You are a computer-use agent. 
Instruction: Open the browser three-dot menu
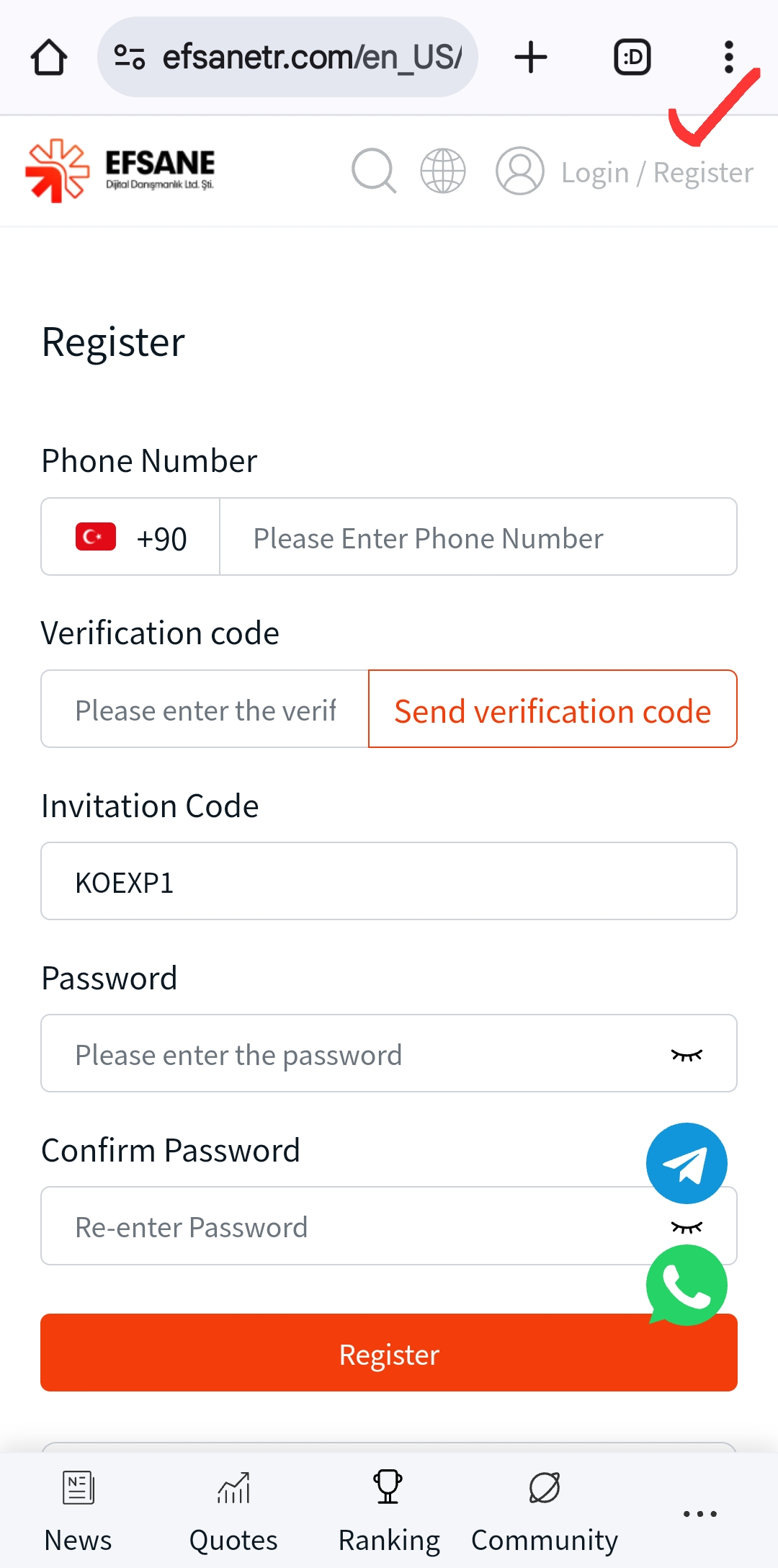tap(728, 57)
